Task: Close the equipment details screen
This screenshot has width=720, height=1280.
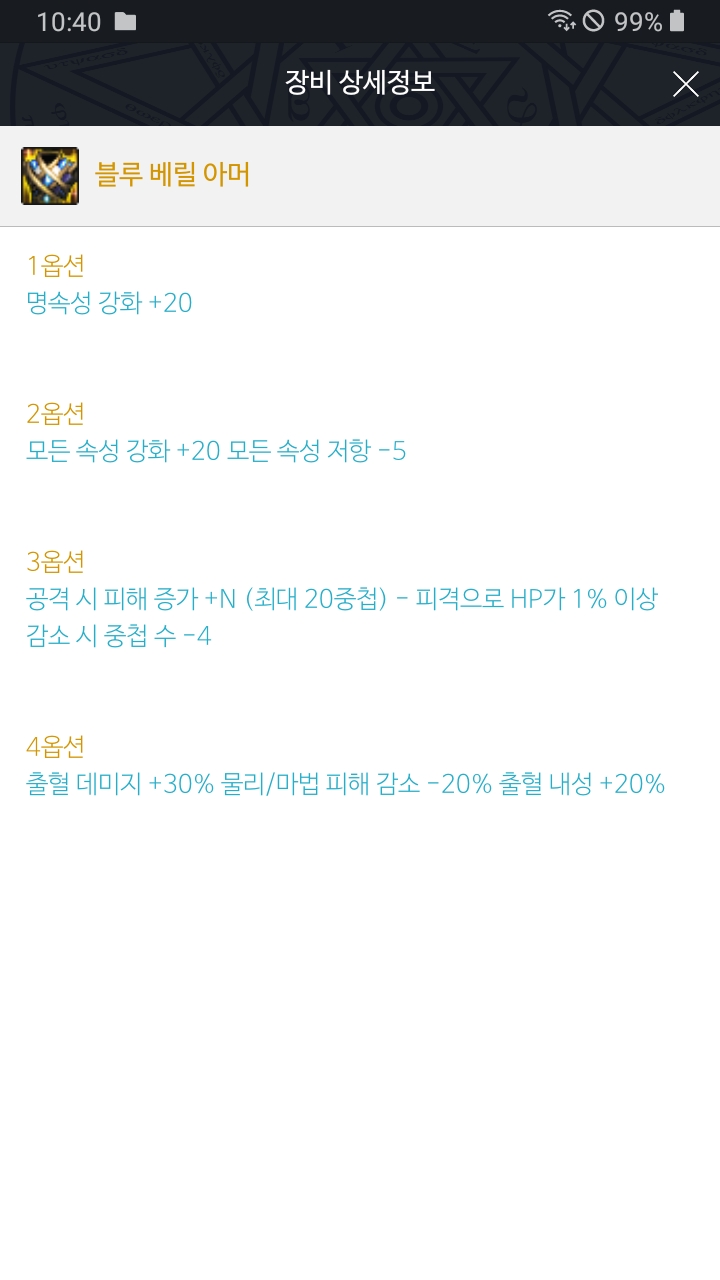Action: 685,84
